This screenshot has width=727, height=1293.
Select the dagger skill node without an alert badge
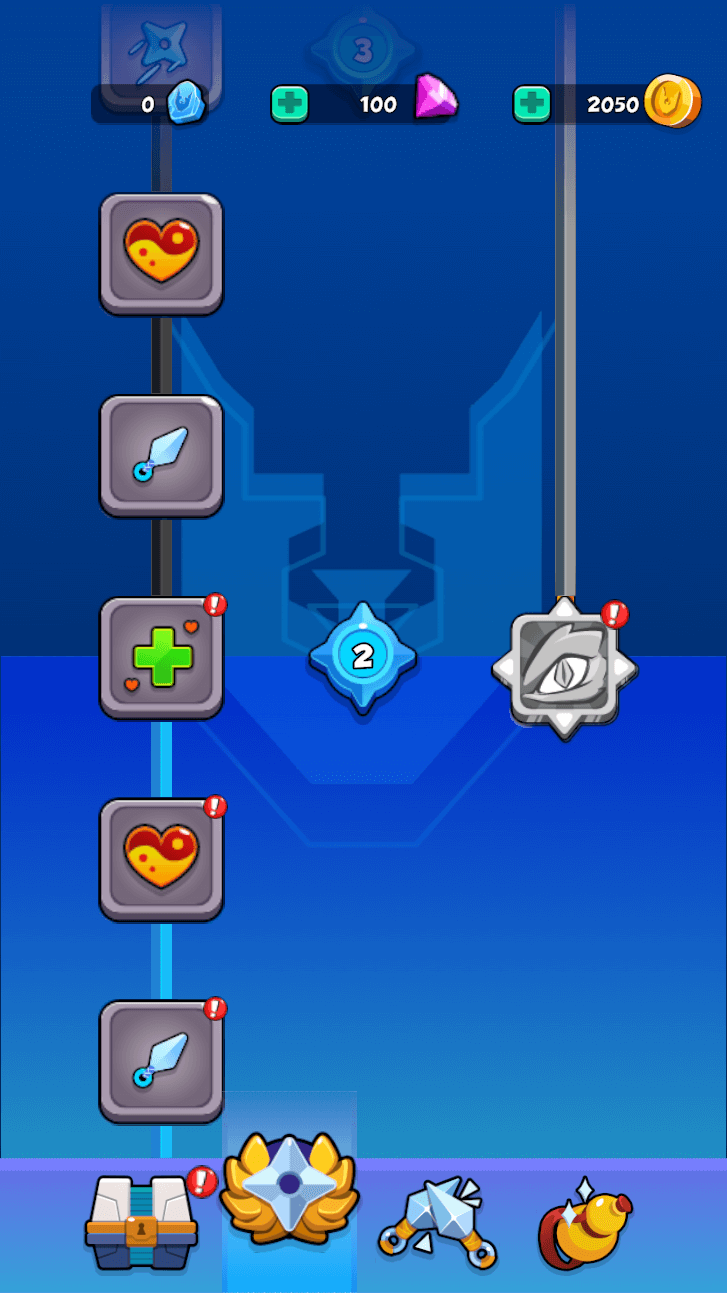[161, 455]
